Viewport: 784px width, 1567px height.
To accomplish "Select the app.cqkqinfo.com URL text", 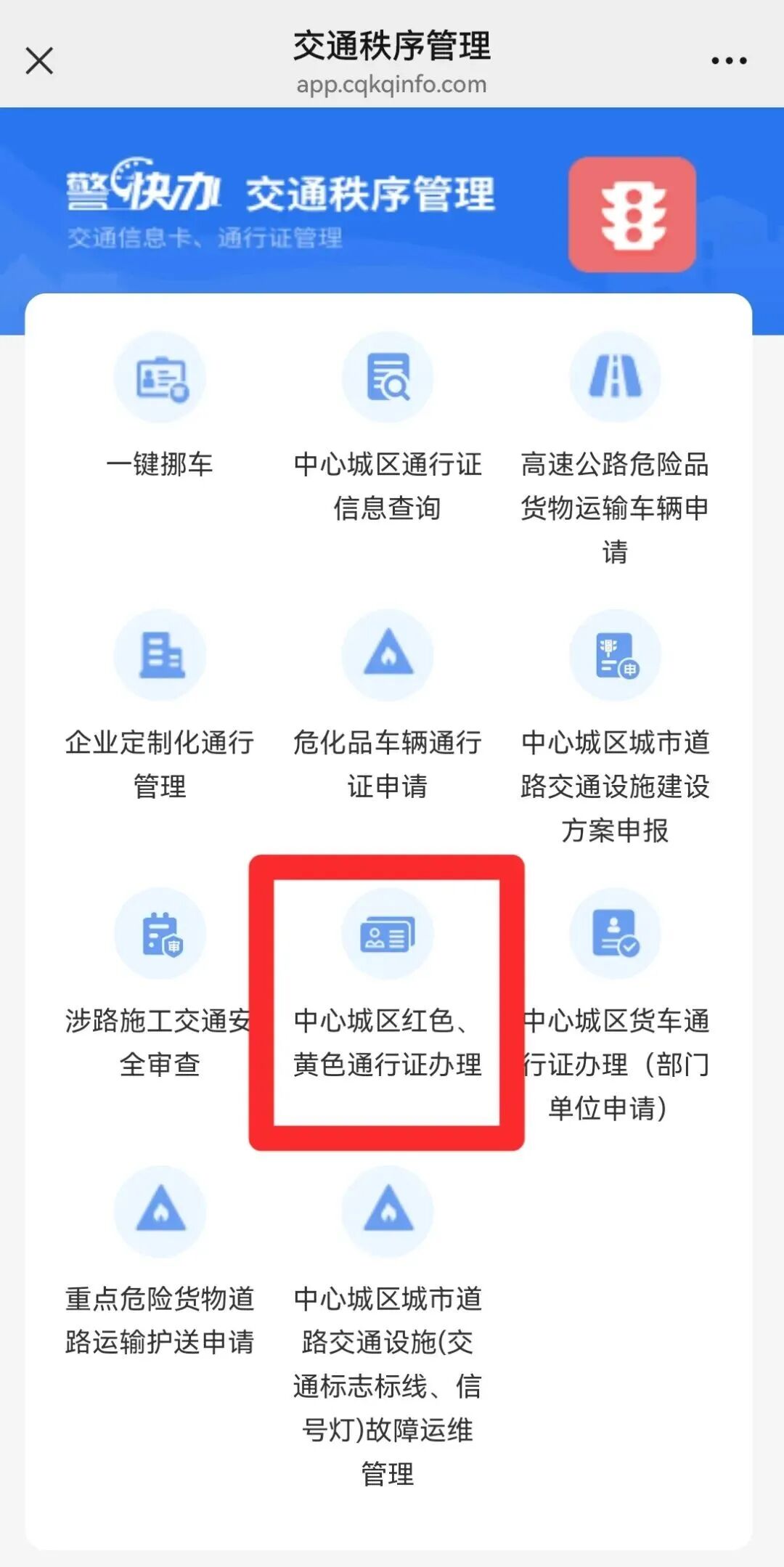I will 392,84.
